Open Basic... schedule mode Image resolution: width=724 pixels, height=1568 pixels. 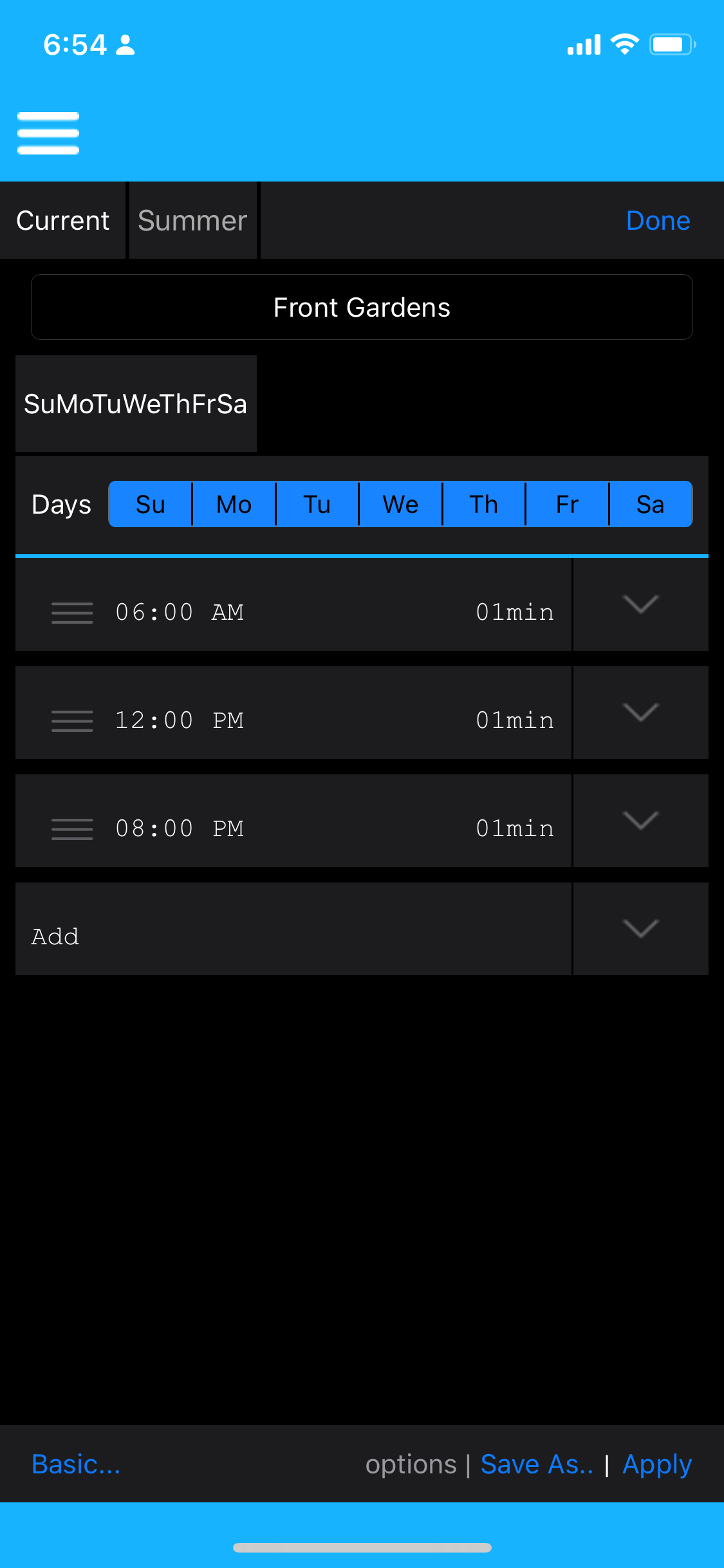(x=76, y=1464)
